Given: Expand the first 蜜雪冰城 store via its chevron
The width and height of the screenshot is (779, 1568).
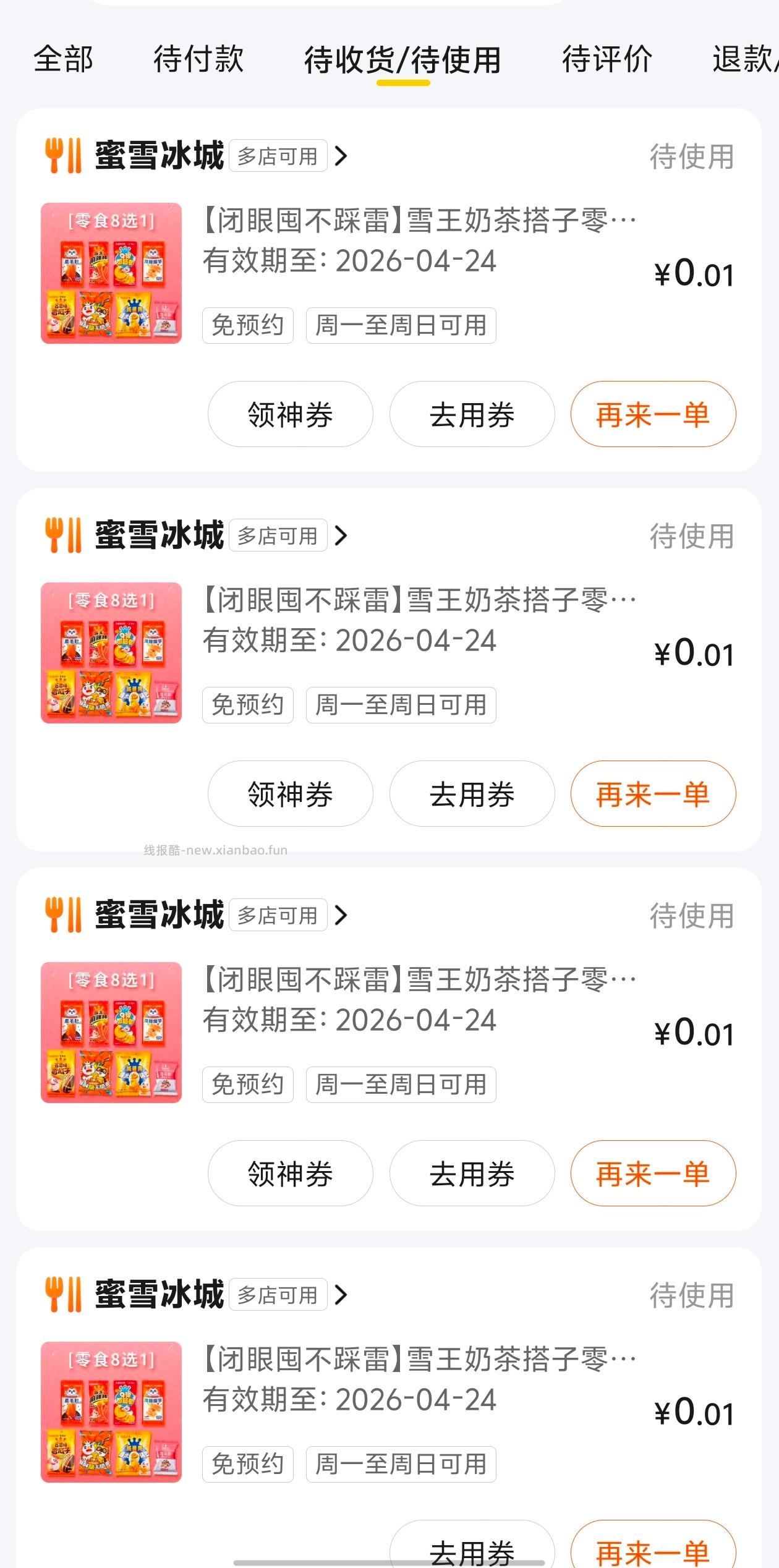Looking at the screenshot, I should tap(340, 156).
